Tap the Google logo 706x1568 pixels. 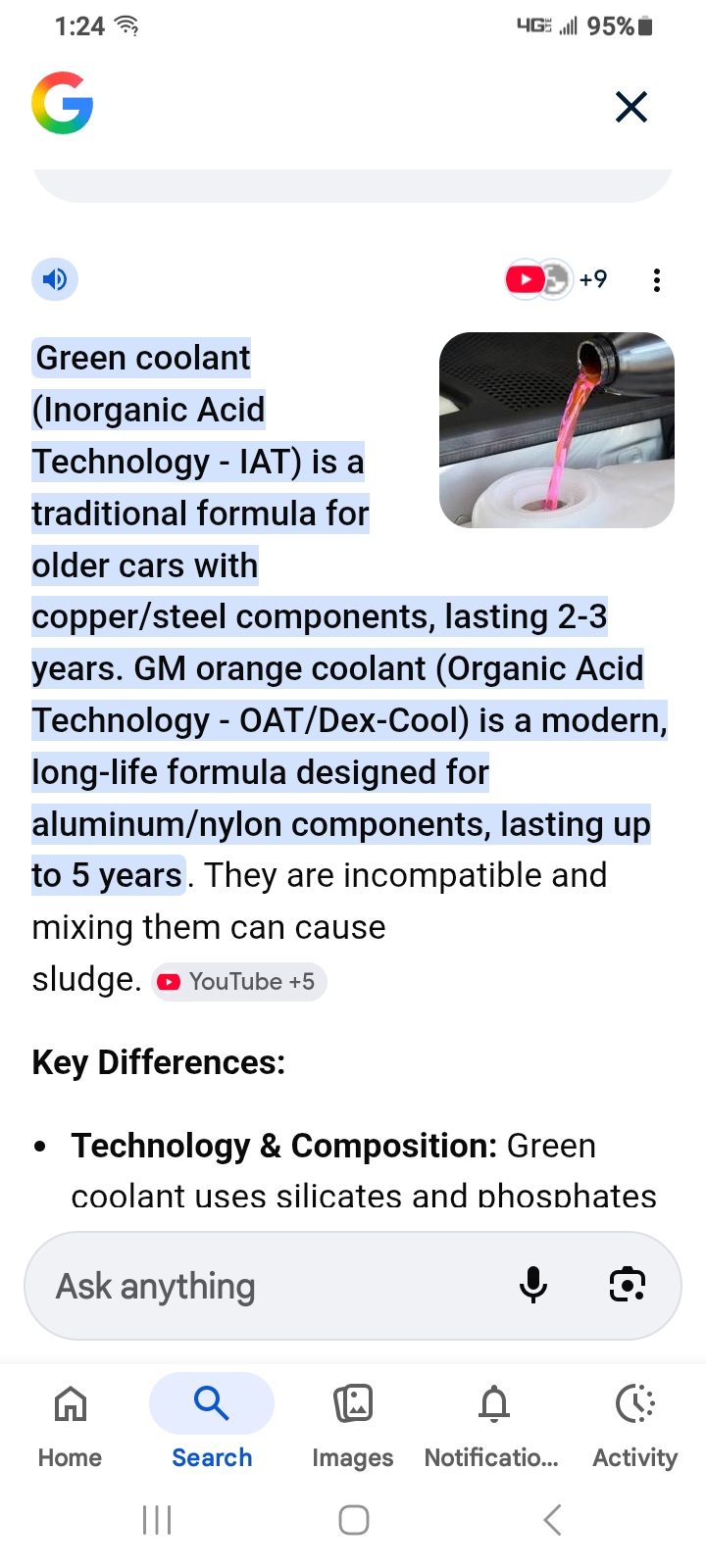(63, 103)
